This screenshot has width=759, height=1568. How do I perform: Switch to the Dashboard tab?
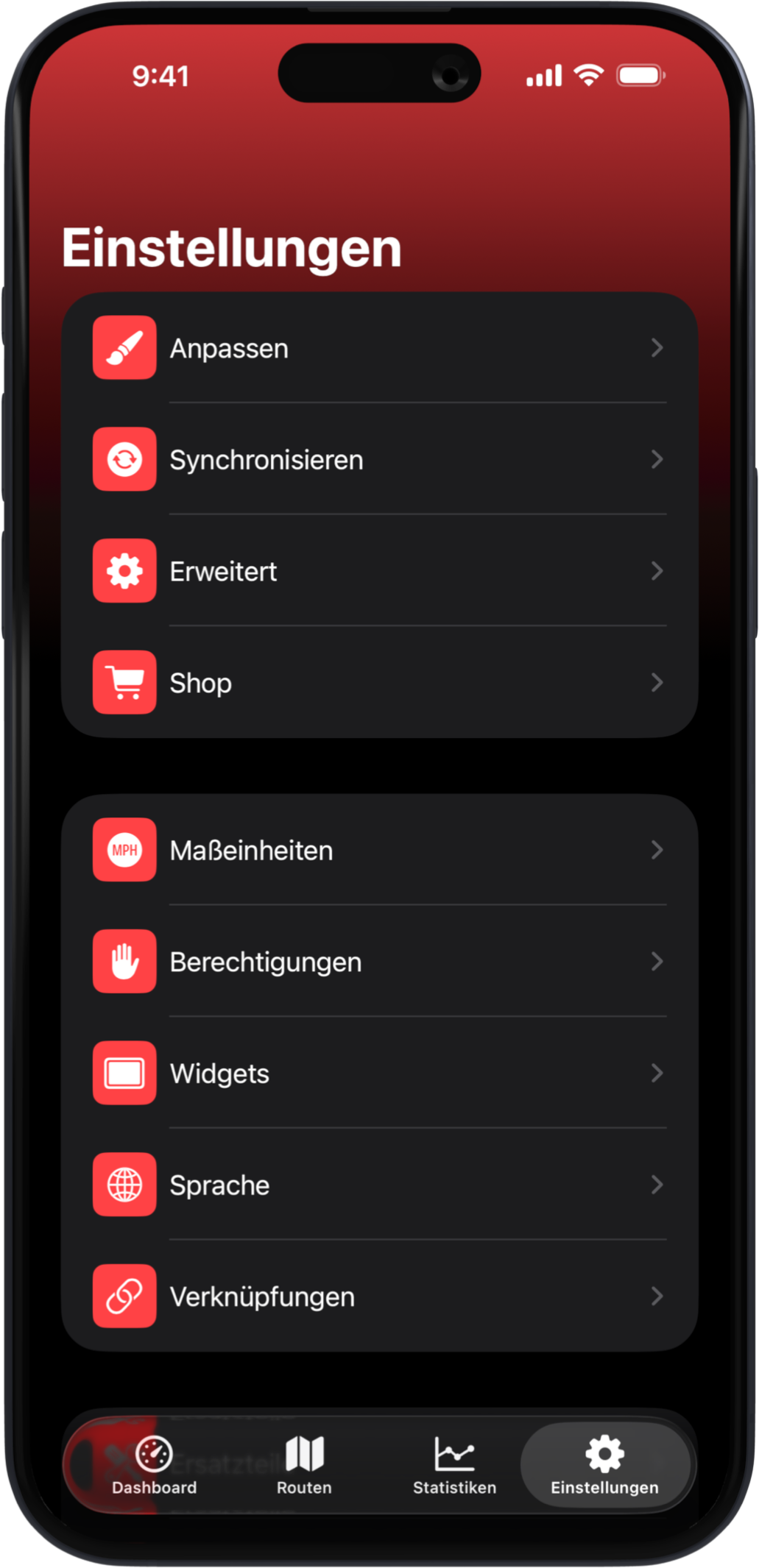[155, 1466]
